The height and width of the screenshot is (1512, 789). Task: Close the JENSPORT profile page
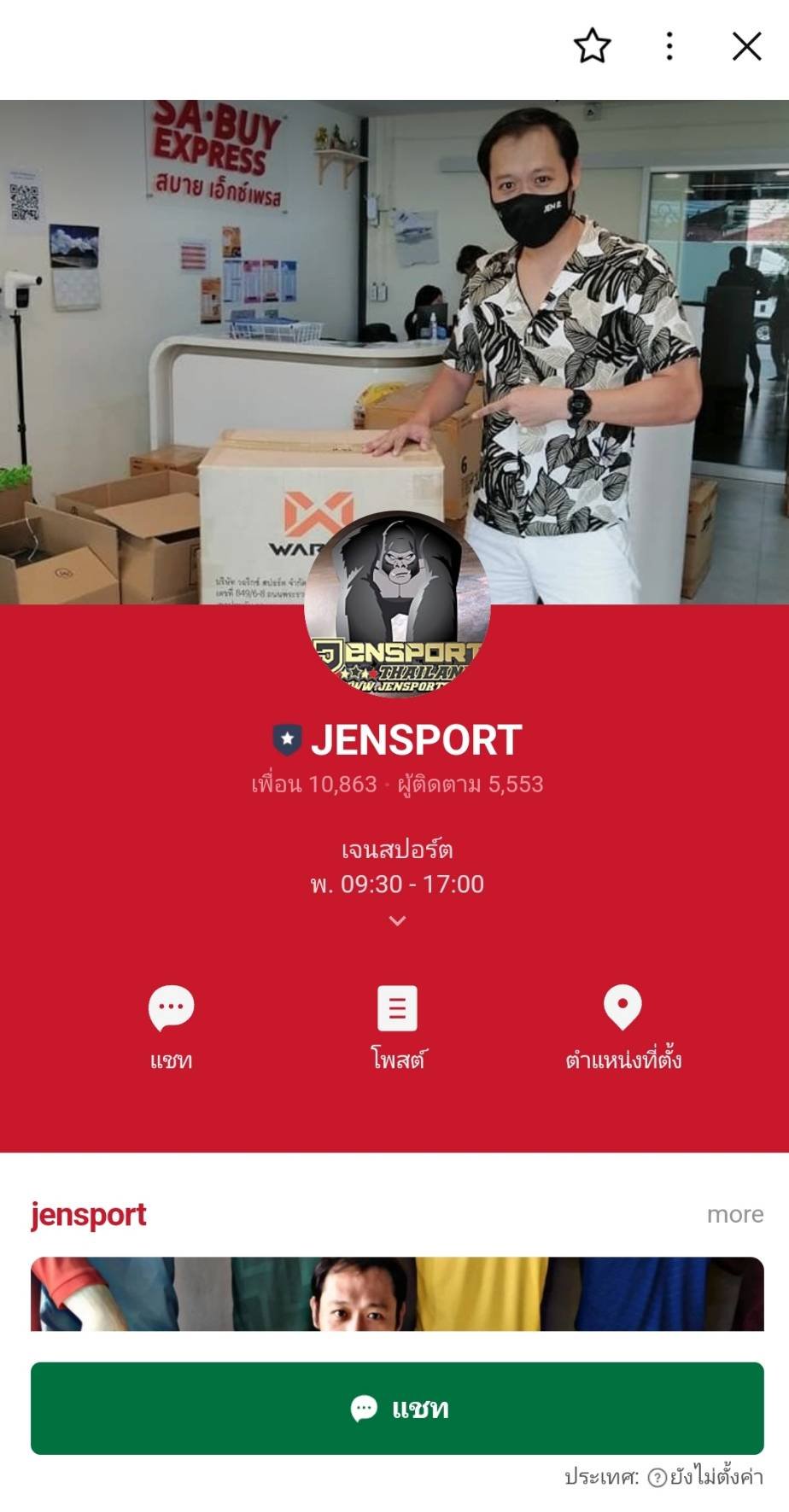pyautogui.click(x=746, y=46)
